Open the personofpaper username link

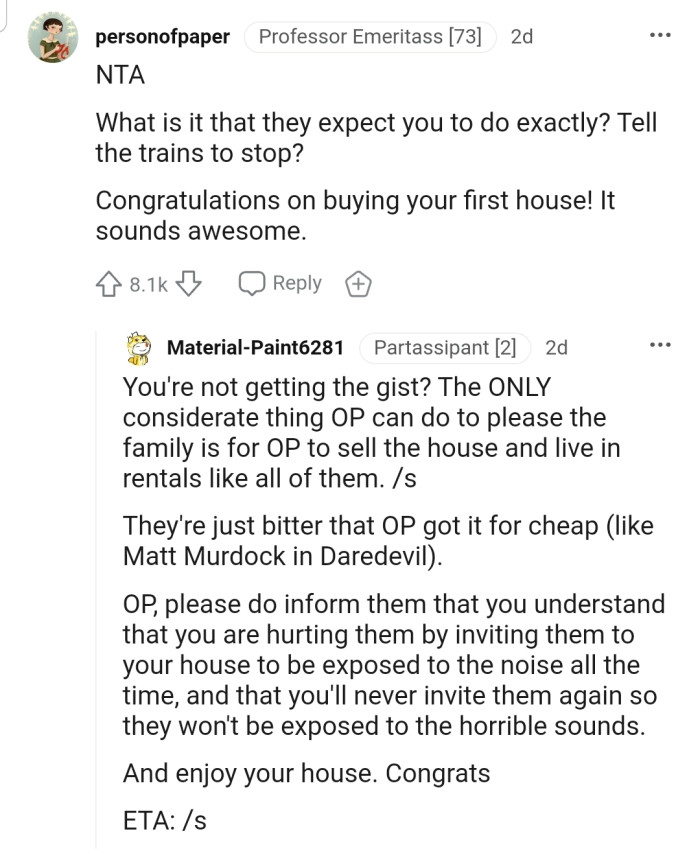[163, 37]
